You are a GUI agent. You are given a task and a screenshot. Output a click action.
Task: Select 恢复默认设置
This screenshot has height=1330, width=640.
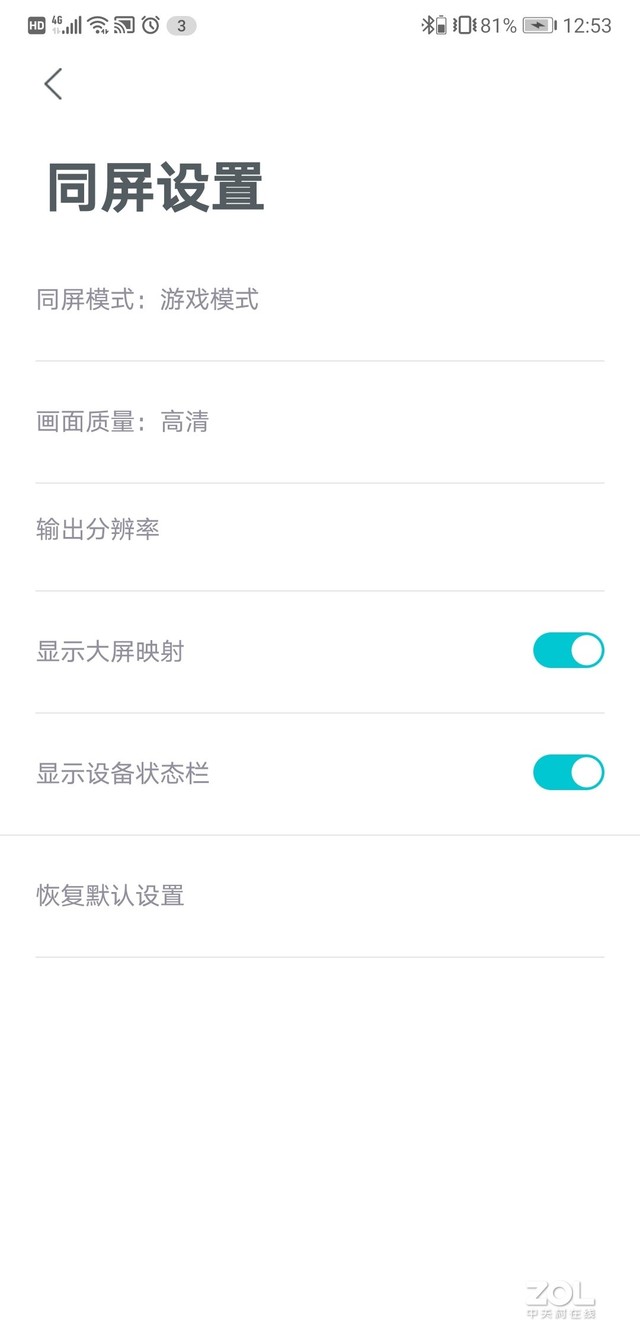pos(320,896)
